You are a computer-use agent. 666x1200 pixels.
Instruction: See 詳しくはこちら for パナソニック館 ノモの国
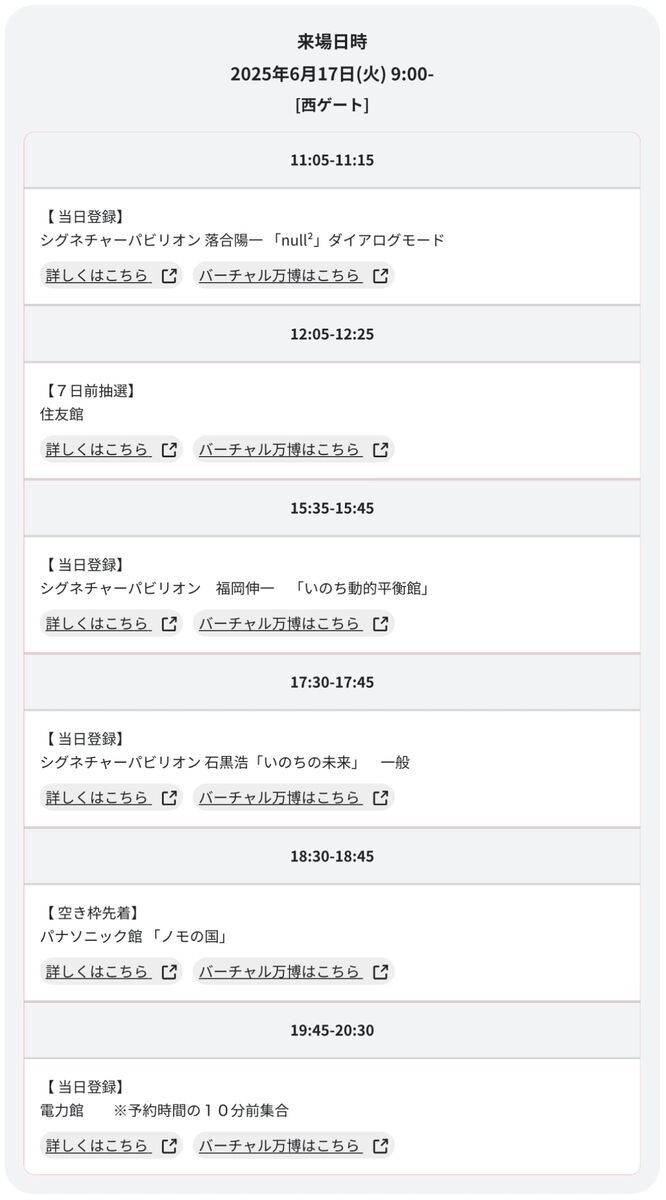point(111,971)
